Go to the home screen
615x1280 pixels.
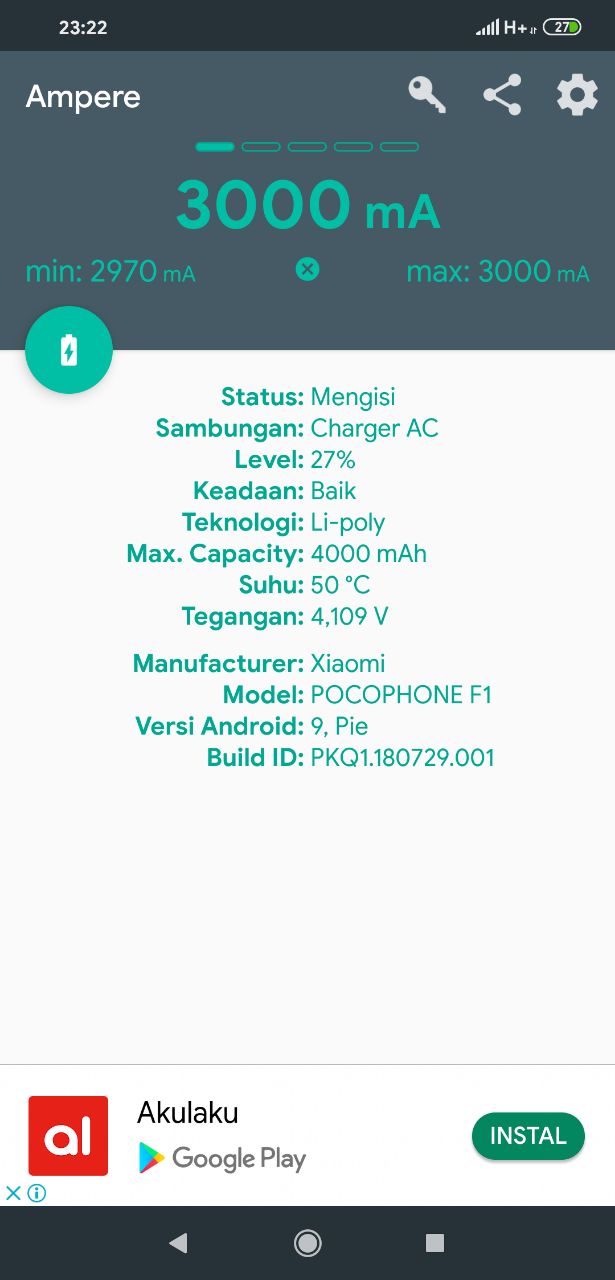(308, 1243)
